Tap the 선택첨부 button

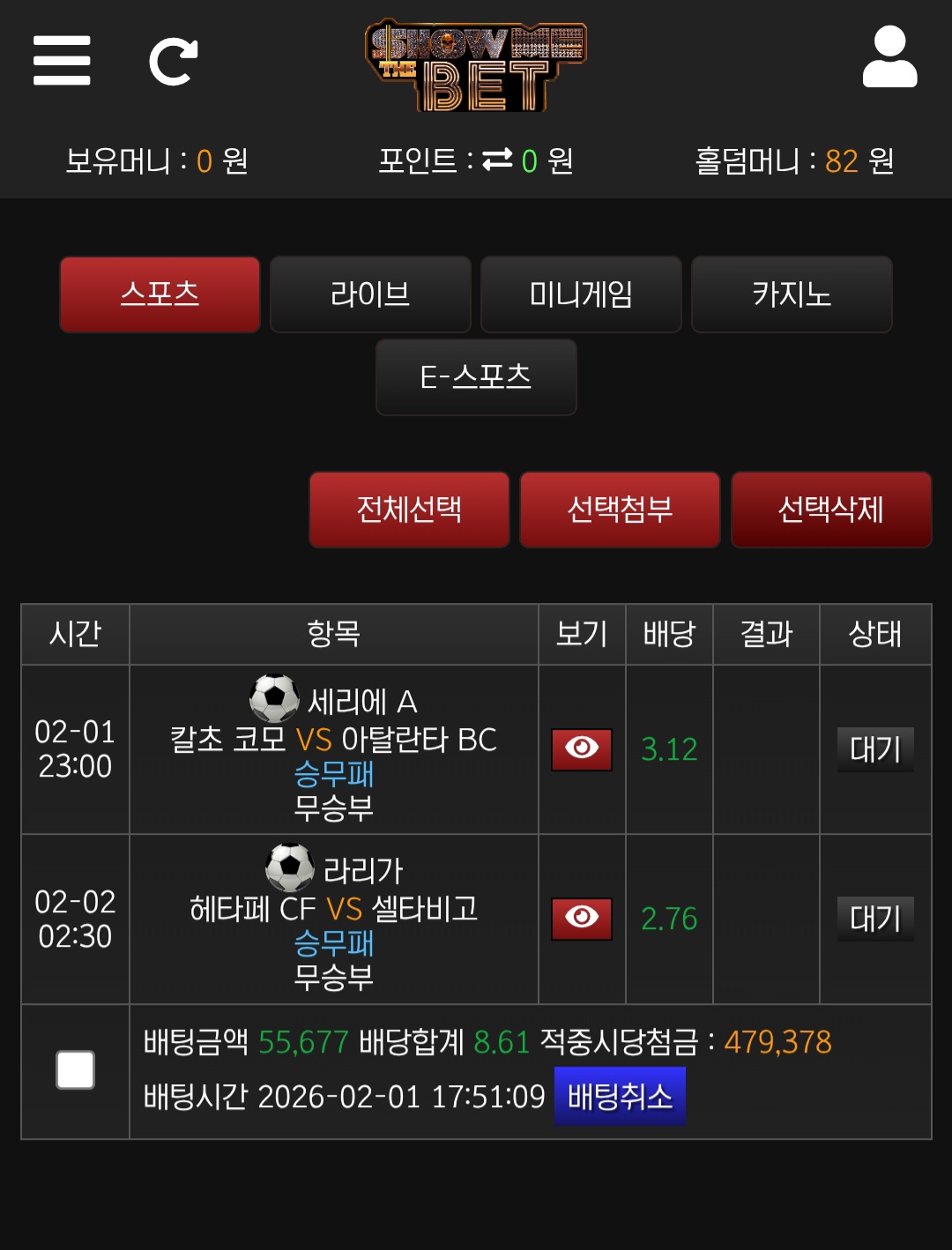pos(620,510)
